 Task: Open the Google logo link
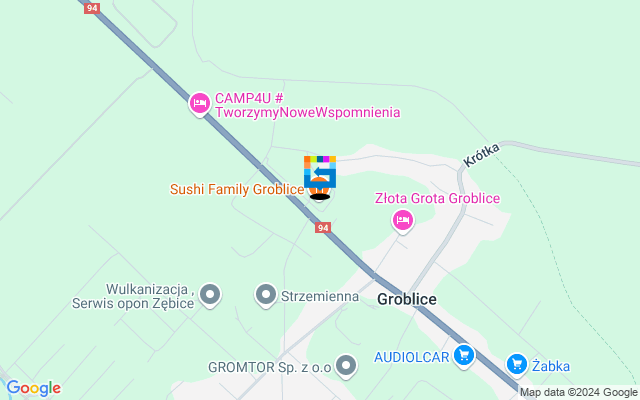click(33, 388)
